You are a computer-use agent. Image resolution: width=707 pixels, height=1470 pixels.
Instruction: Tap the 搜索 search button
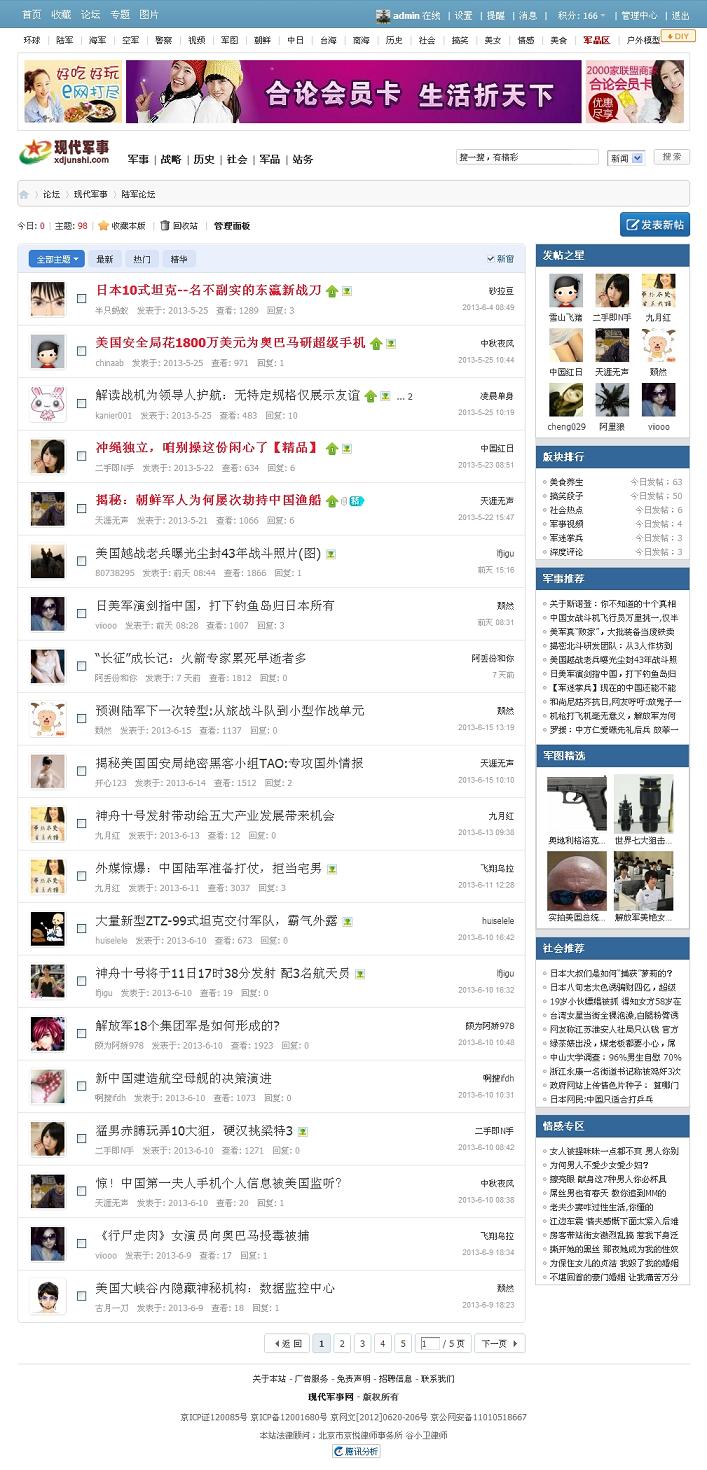(x=672, y=157)
